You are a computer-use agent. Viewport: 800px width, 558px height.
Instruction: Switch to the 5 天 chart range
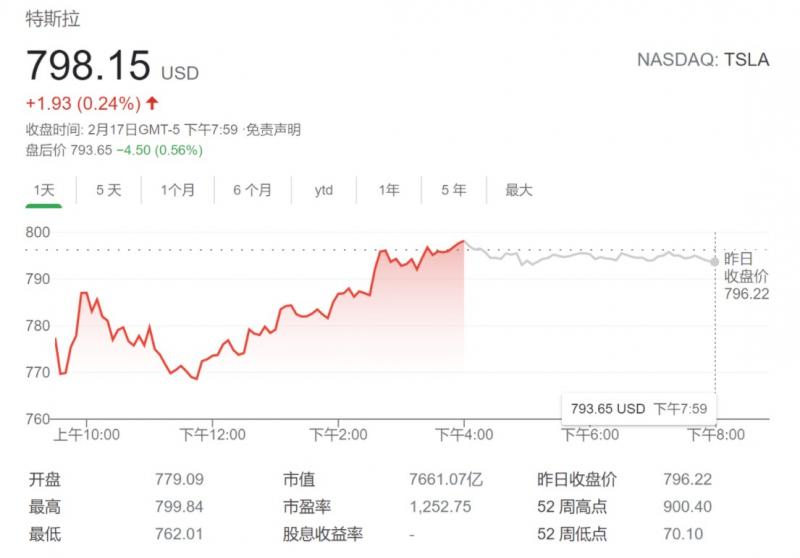[108, 190]
